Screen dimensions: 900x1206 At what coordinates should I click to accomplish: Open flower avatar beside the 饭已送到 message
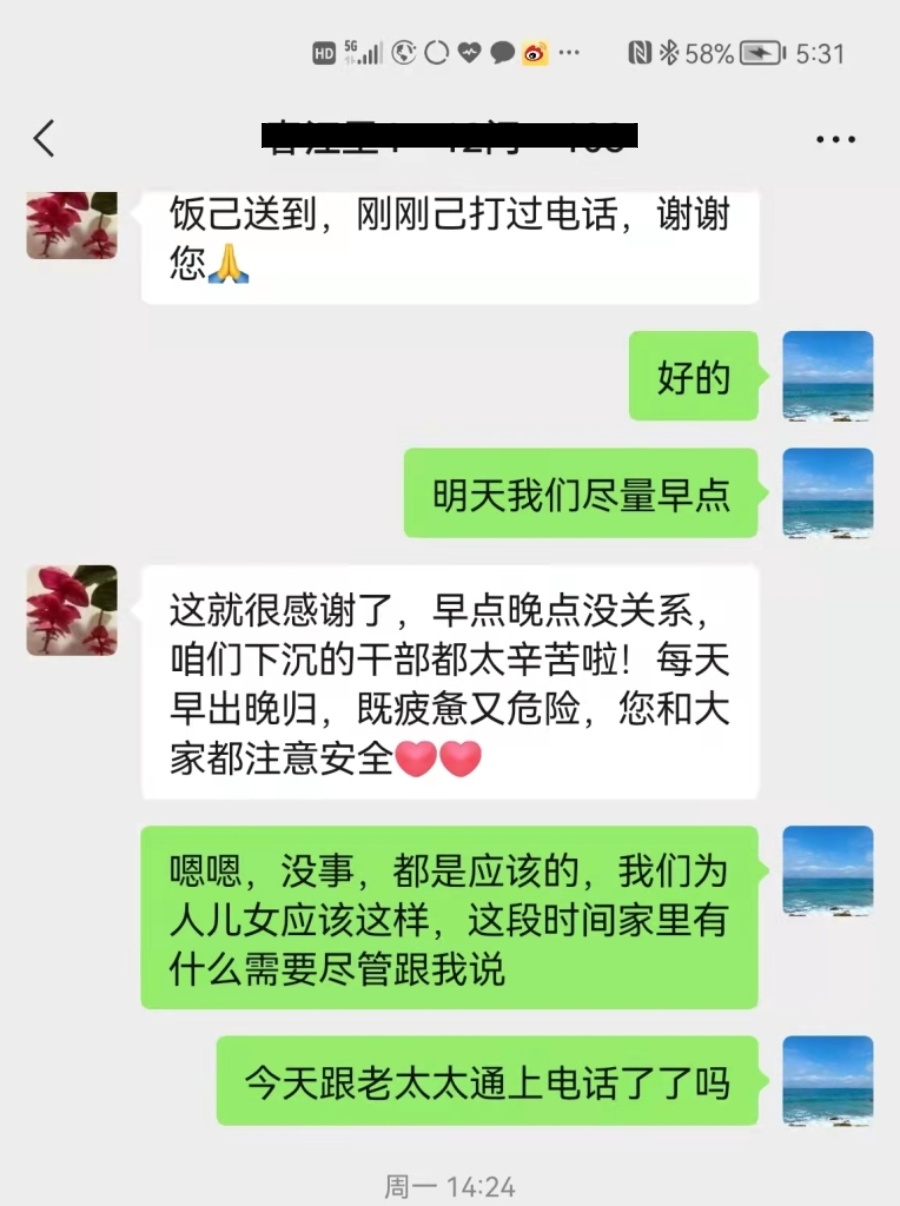pos(72,226)
